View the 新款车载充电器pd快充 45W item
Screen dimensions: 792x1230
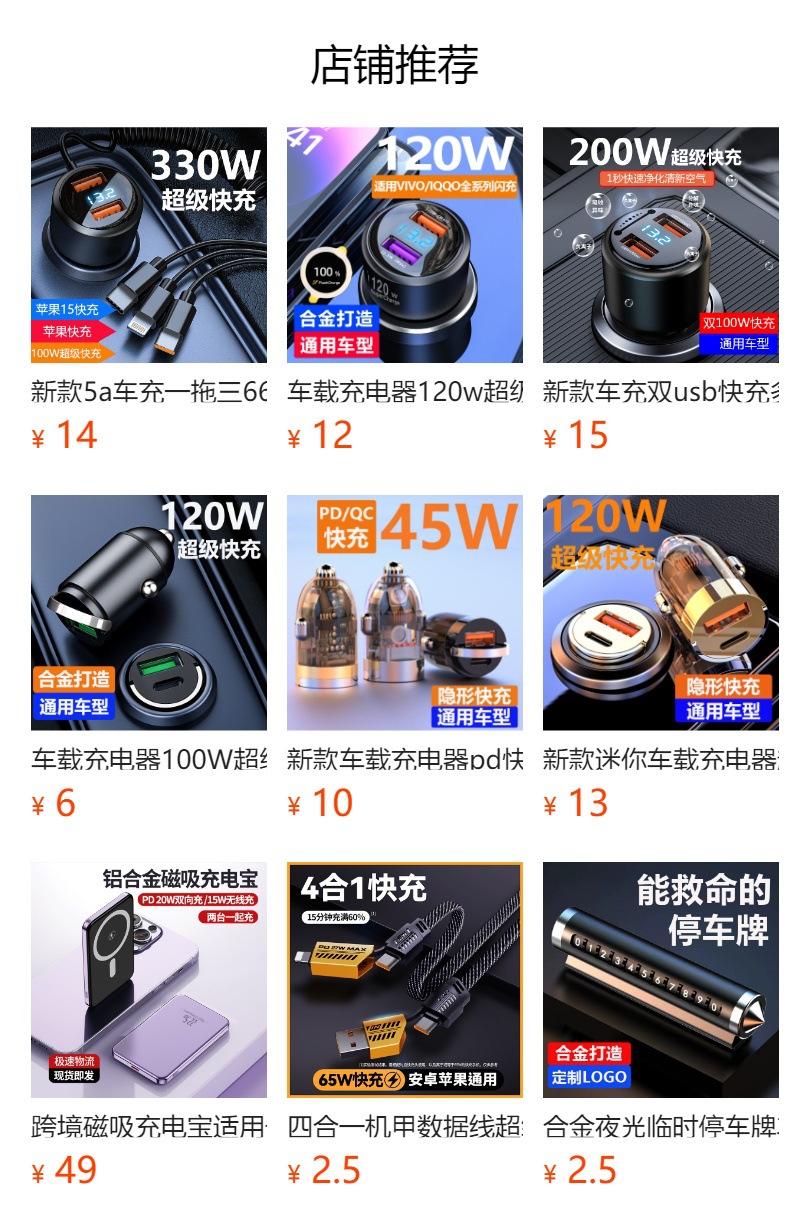(405, 612)
